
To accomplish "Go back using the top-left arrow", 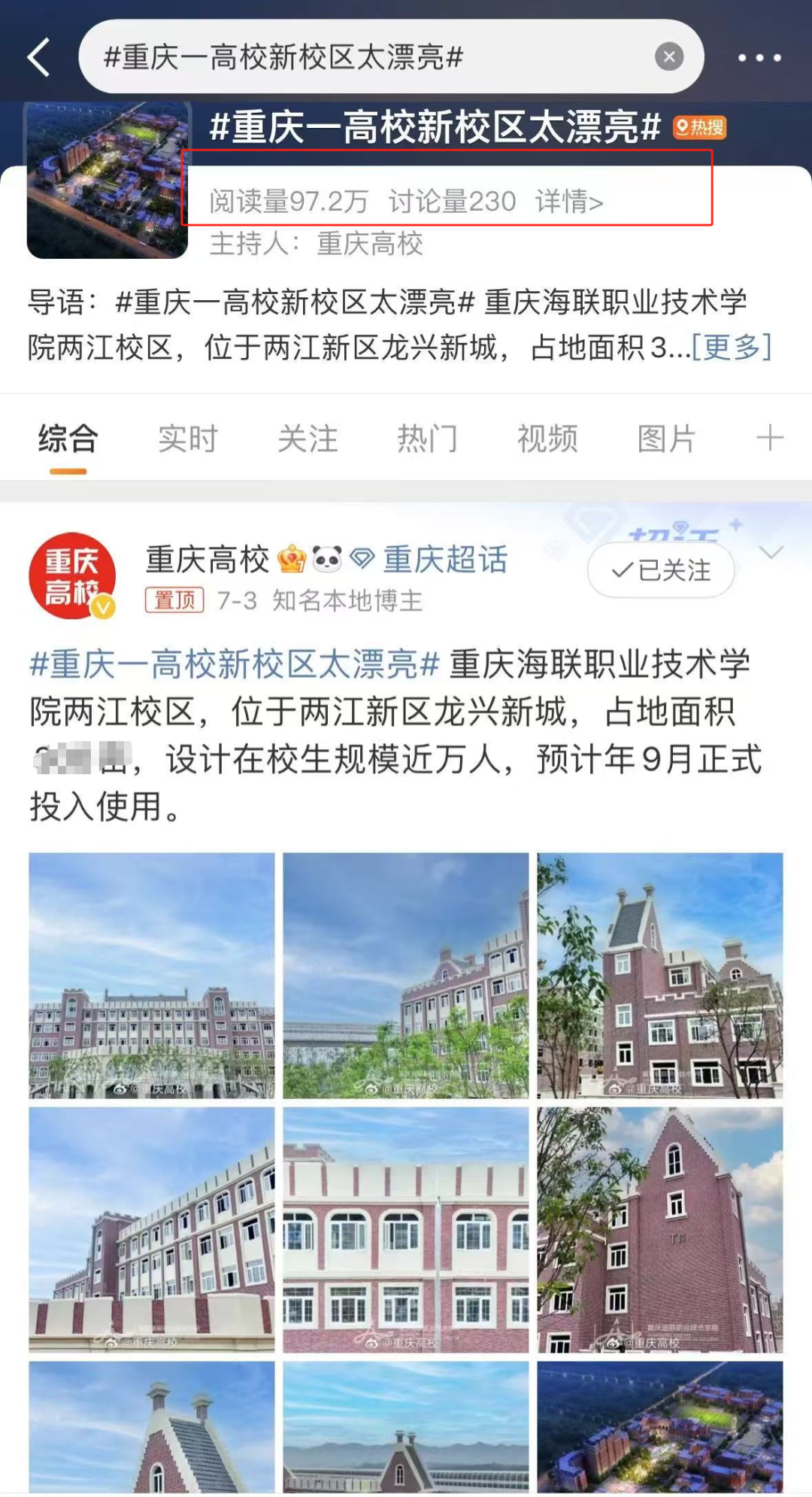I will click(39, 57).
